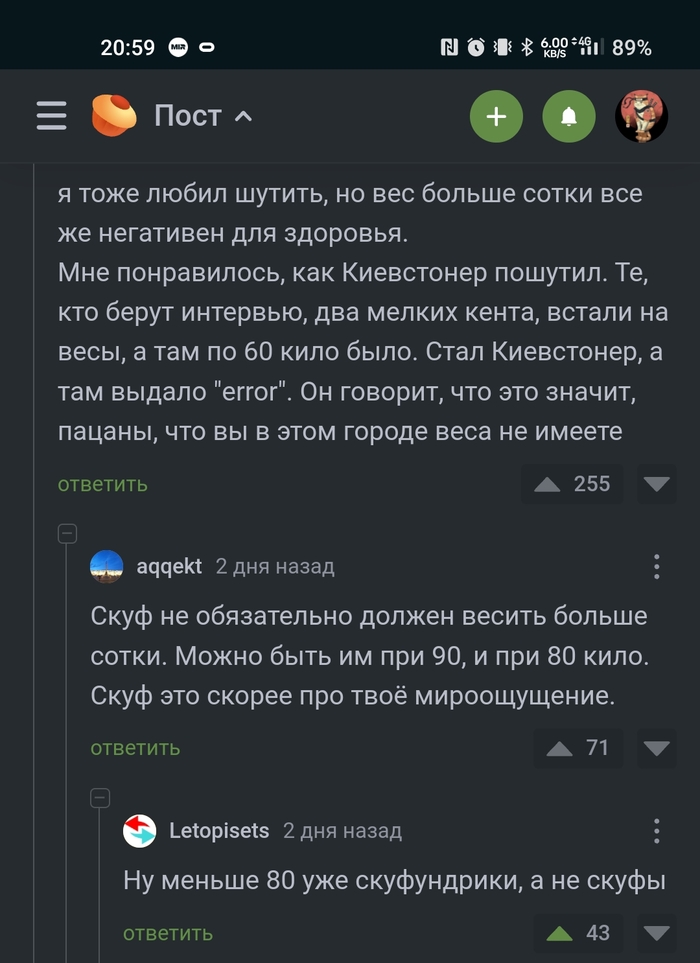Collapse the aqqekt comment thread
The image size is (700, 963).
click(68, 533)
